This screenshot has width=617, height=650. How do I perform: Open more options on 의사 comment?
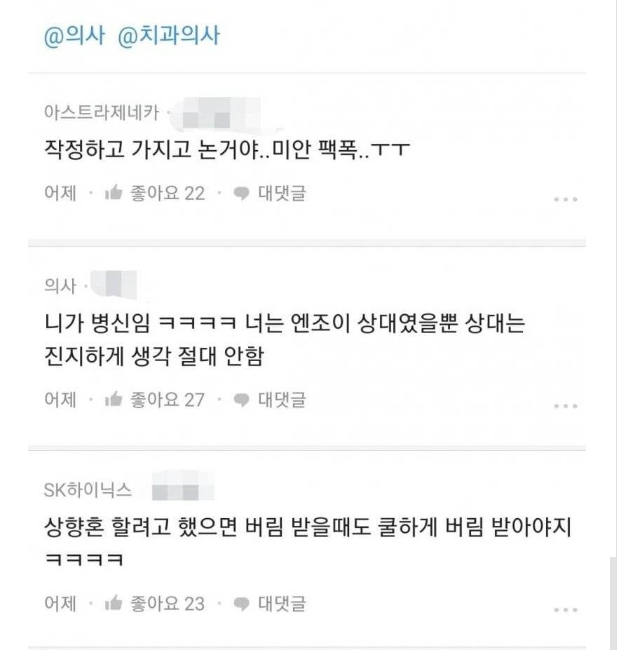pos(566,406)
